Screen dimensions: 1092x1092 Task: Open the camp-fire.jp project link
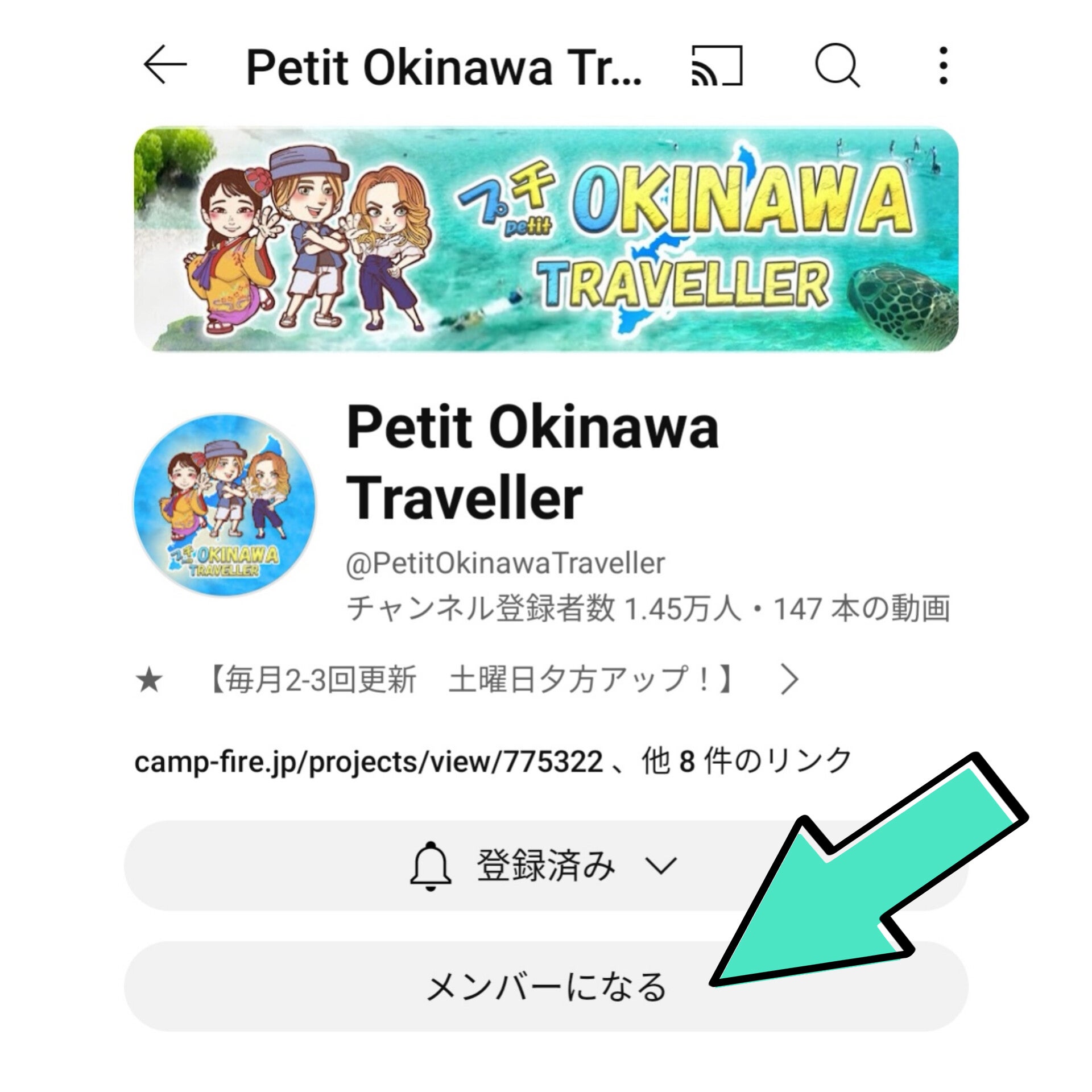[x=369, y=762]
